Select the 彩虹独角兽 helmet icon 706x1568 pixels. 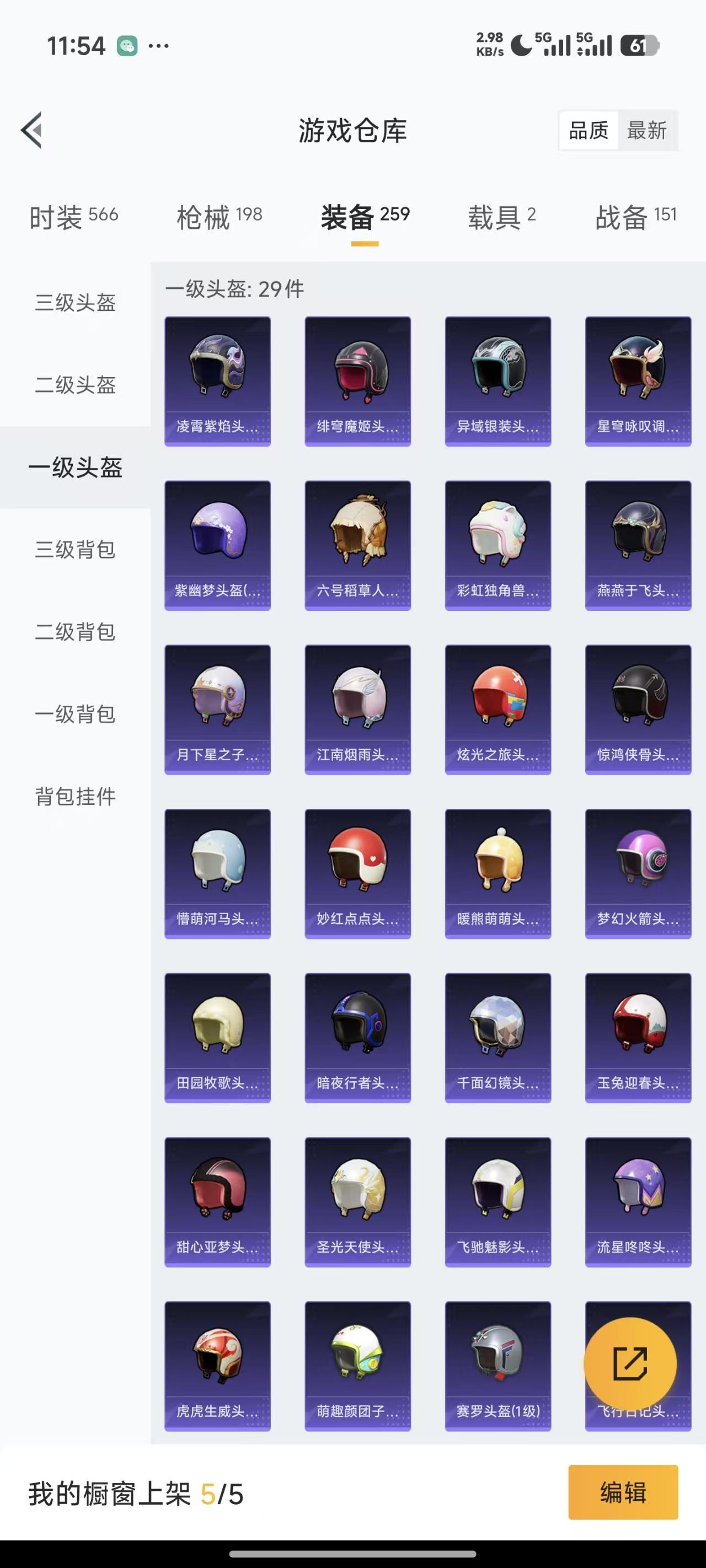(x=498, y=542)
